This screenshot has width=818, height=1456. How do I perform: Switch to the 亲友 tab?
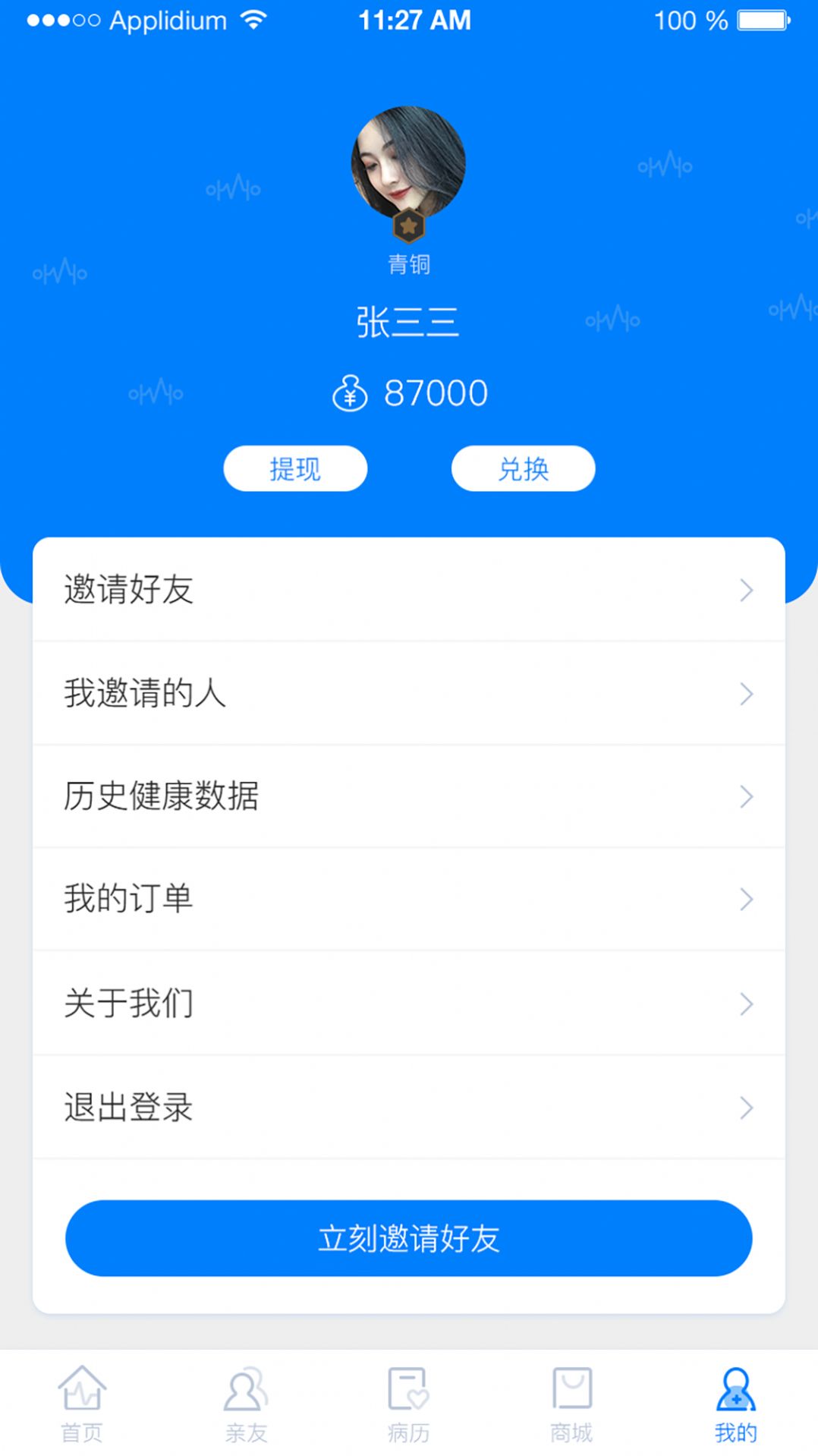tap(246, 1404)
